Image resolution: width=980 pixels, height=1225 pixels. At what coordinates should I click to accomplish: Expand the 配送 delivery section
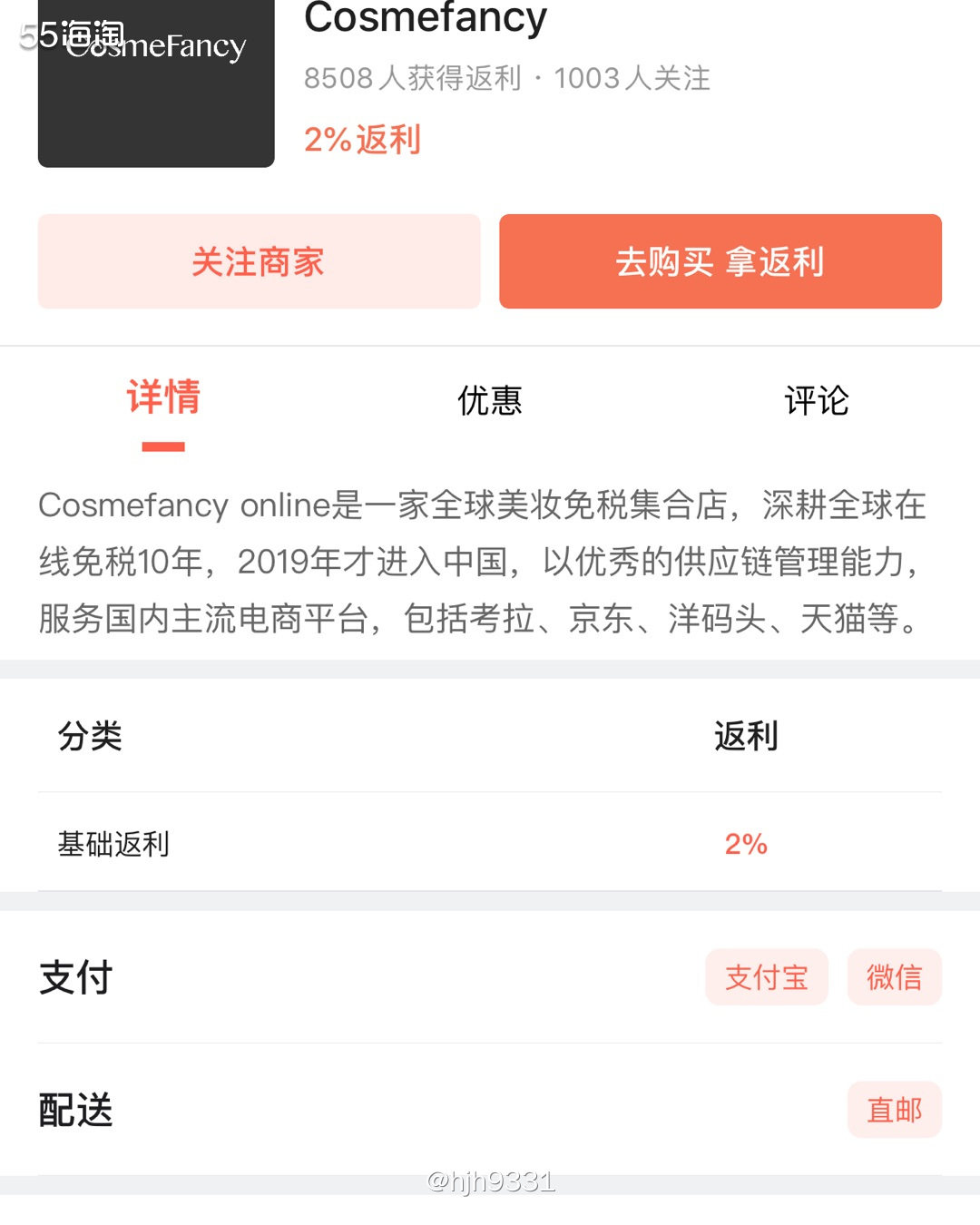click(74, 1109)
